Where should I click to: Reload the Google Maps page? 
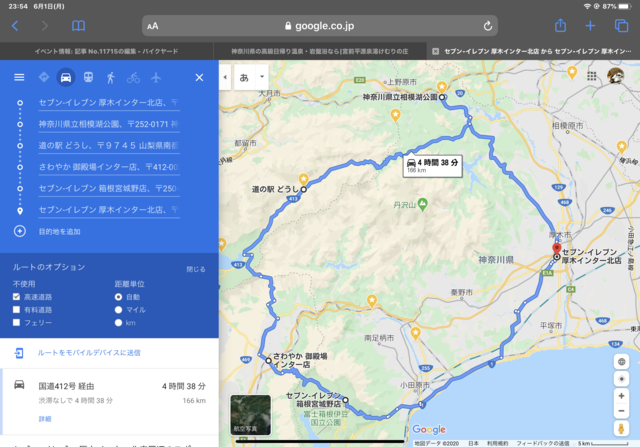pyautogui.click(x=488, y=26)
